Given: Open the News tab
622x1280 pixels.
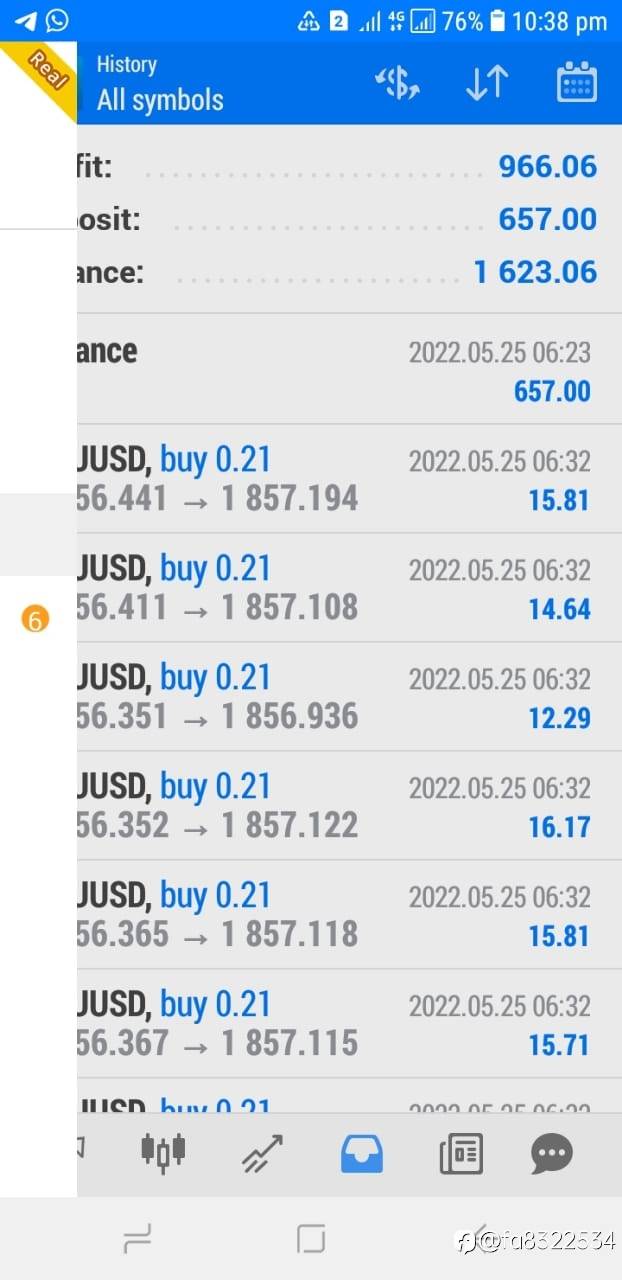Looking at the screenshot, I should pos(460,1153).
